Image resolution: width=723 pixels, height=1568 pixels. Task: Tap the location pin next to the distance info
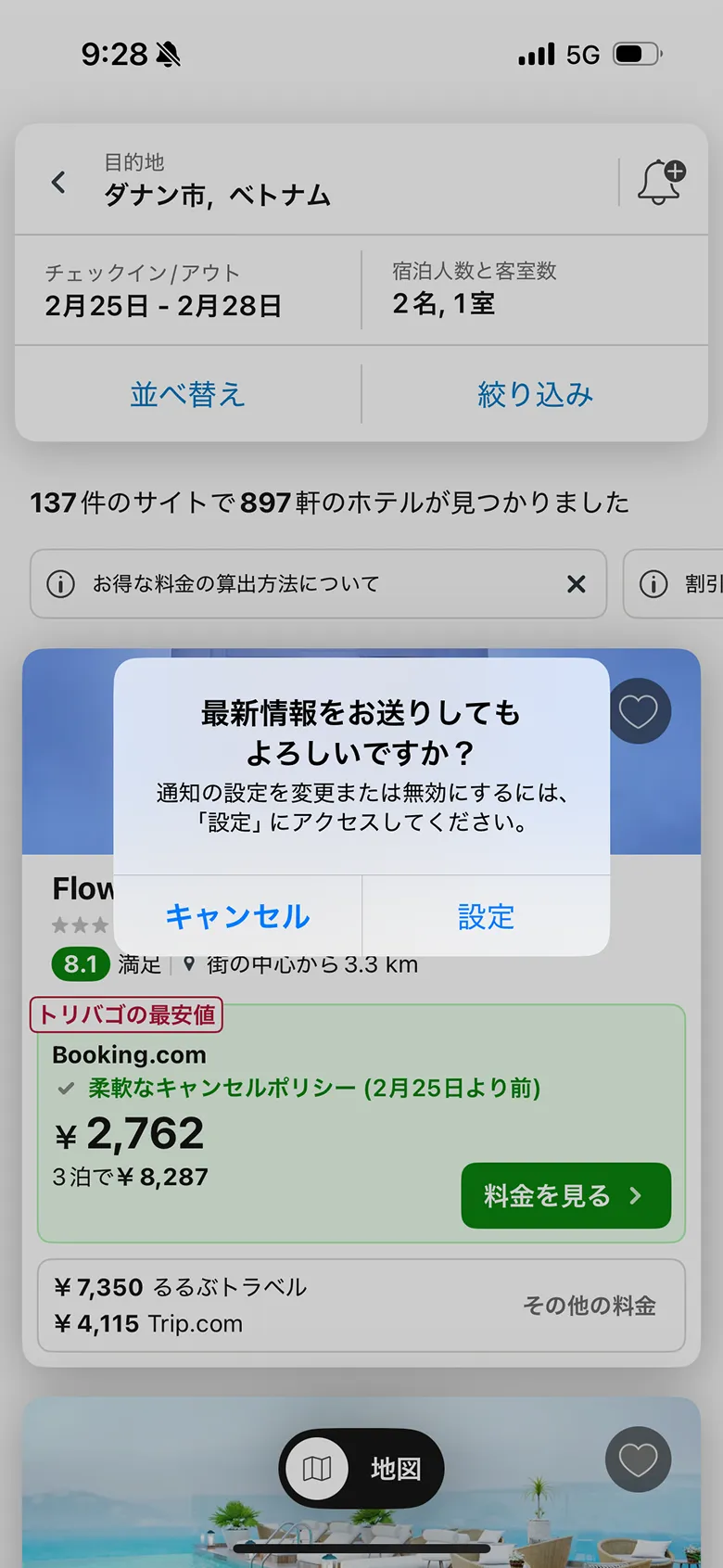point(189,964)
